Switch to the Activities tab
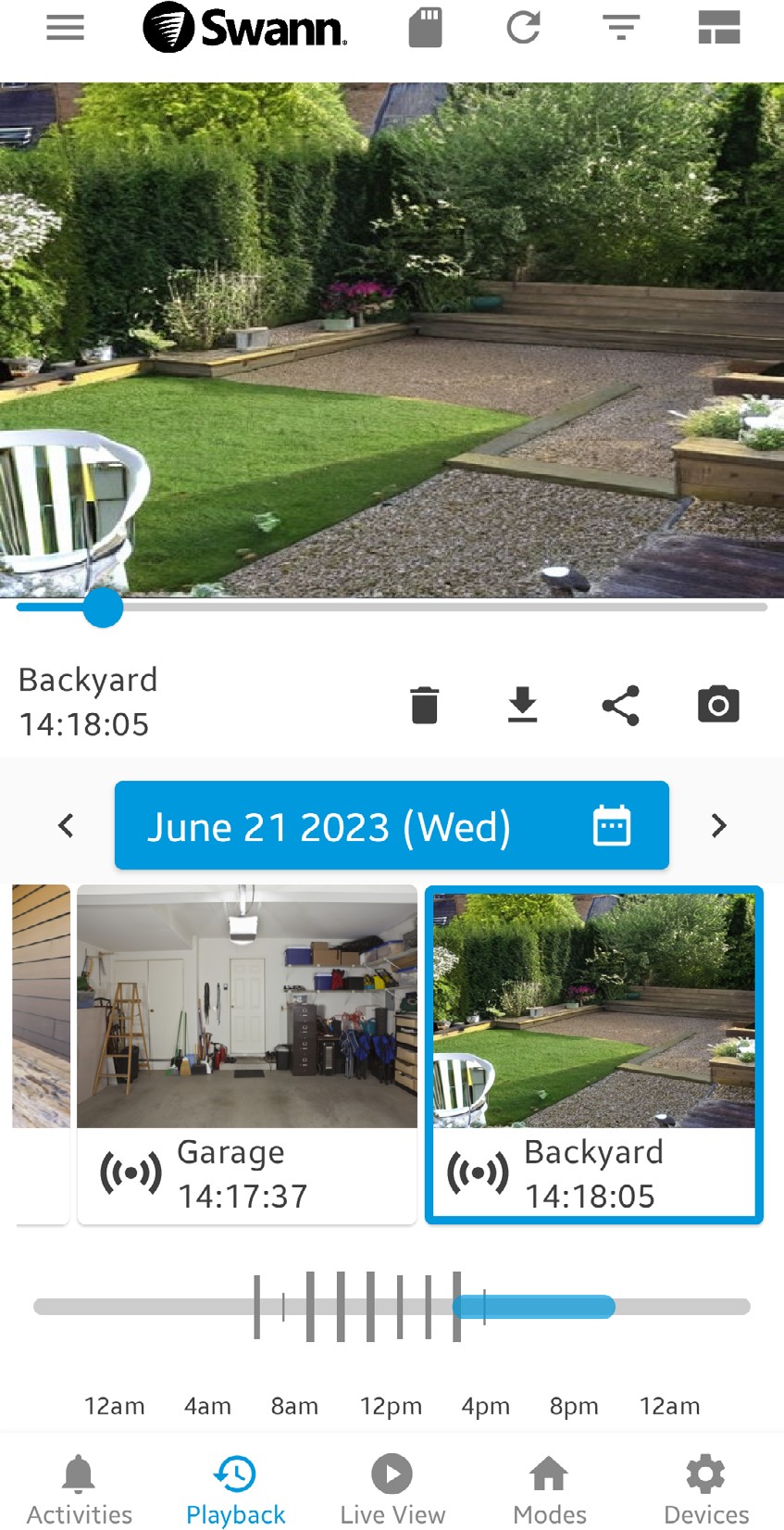This screenshot has height=1530, width=784. point(80,1489)
